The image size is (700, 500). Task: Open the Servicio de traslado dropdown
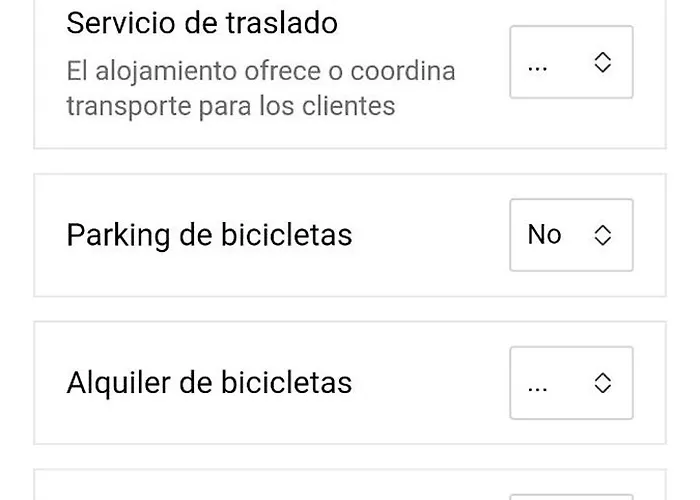pyautogui.click(x=571, y=62)
